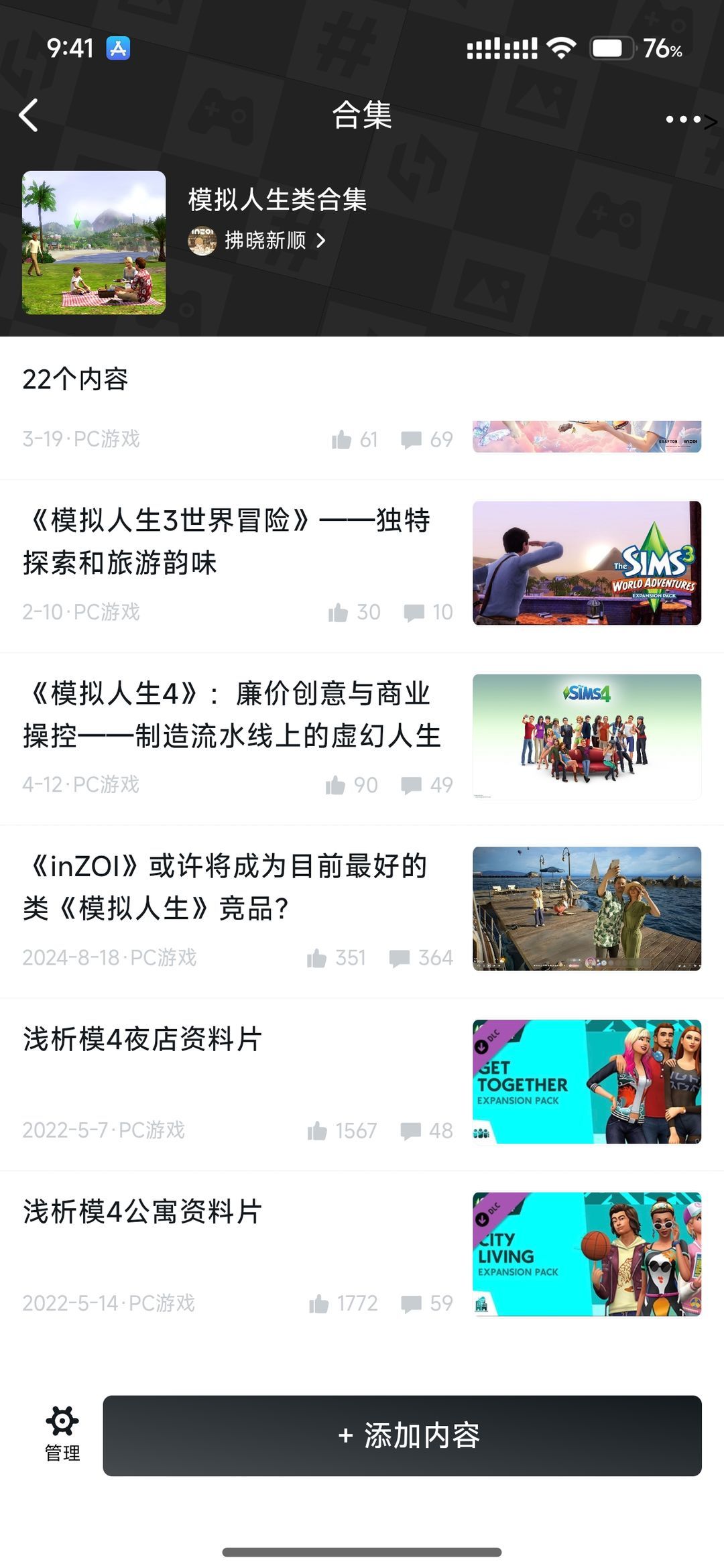The image size is (724, 1568).
Task: Open the three-dot overflow menu
Action: tap(684, 119)
